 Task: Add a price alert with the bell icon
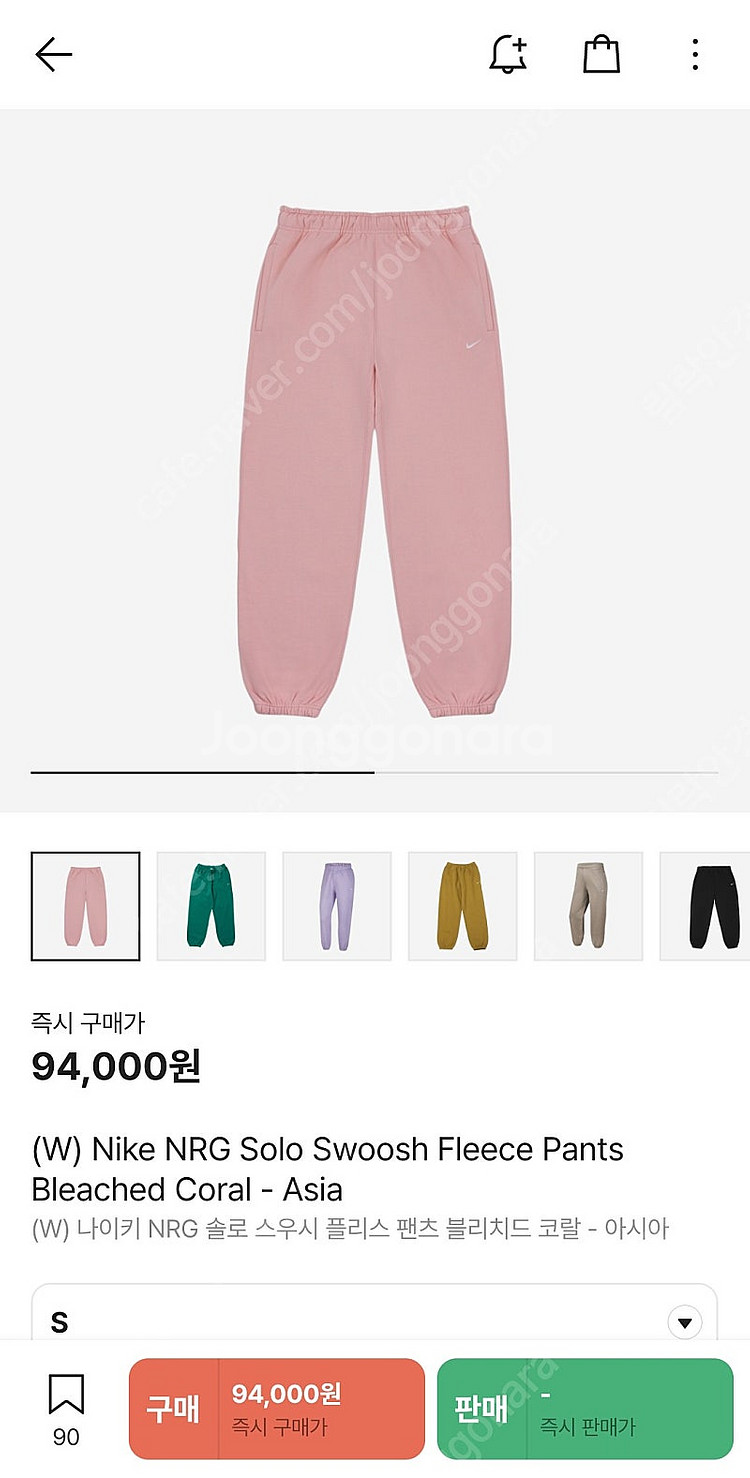[507, 54]
